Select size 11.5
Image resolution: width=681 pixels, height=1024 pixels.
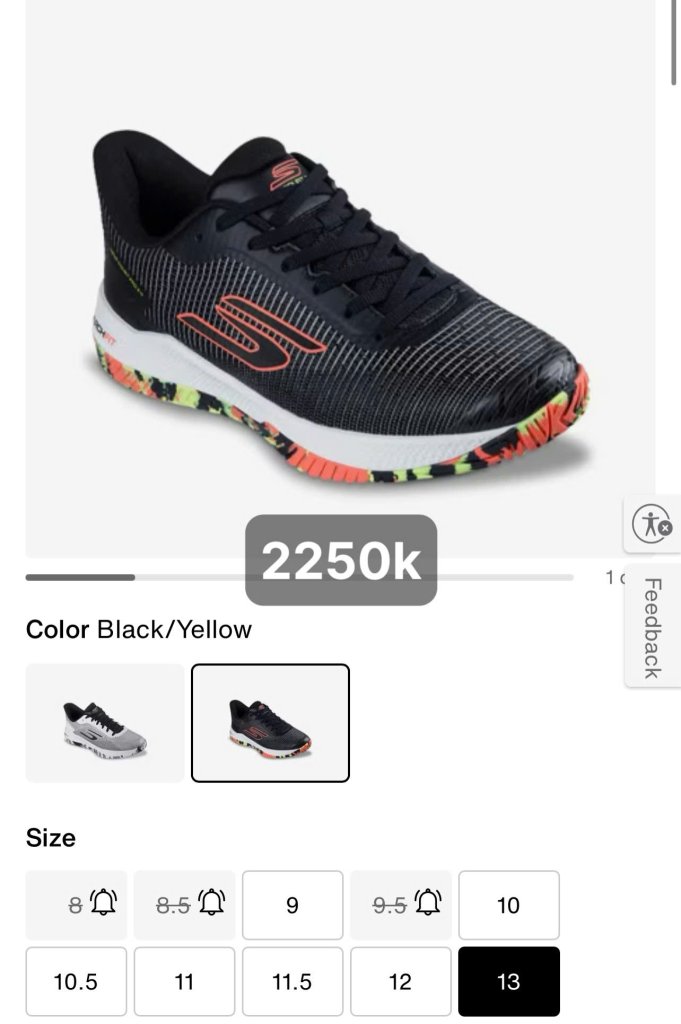coord(292,981)
